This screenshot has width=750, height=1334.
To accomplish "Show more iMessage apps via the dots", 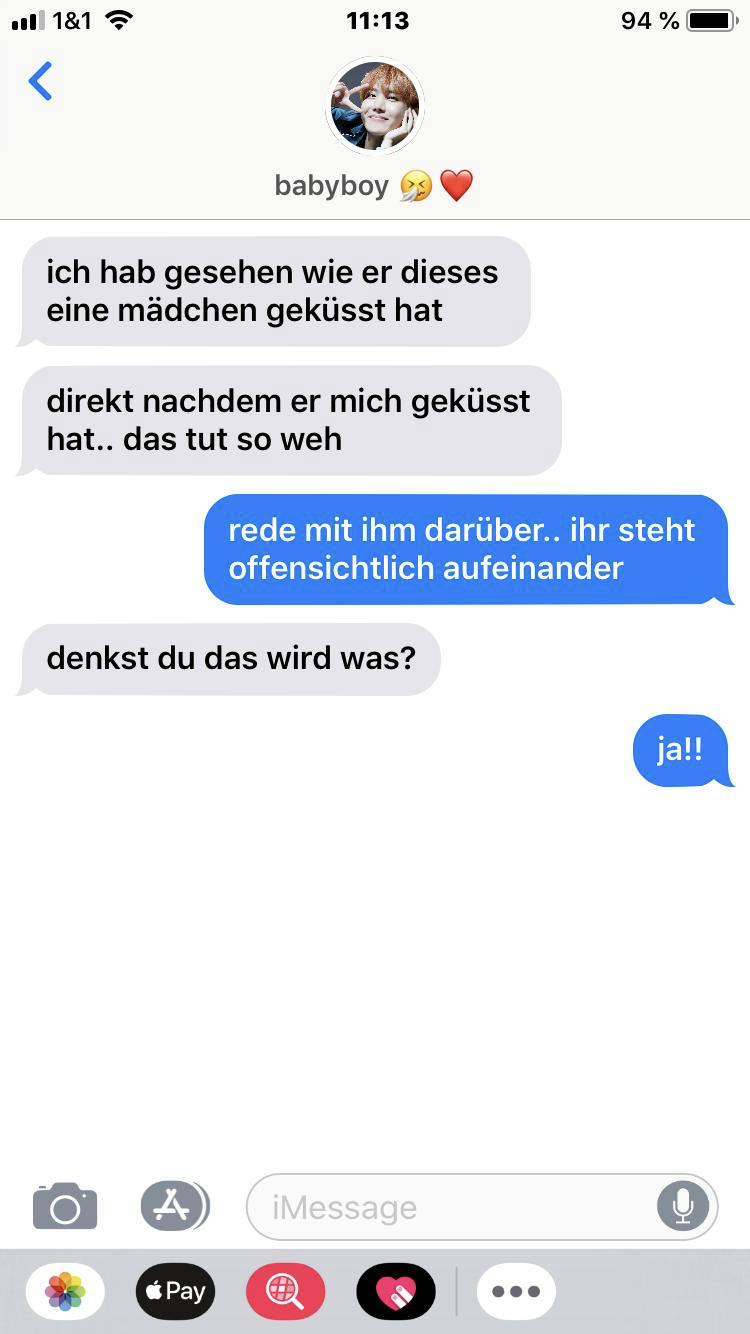I will [x=516, y=1291].
